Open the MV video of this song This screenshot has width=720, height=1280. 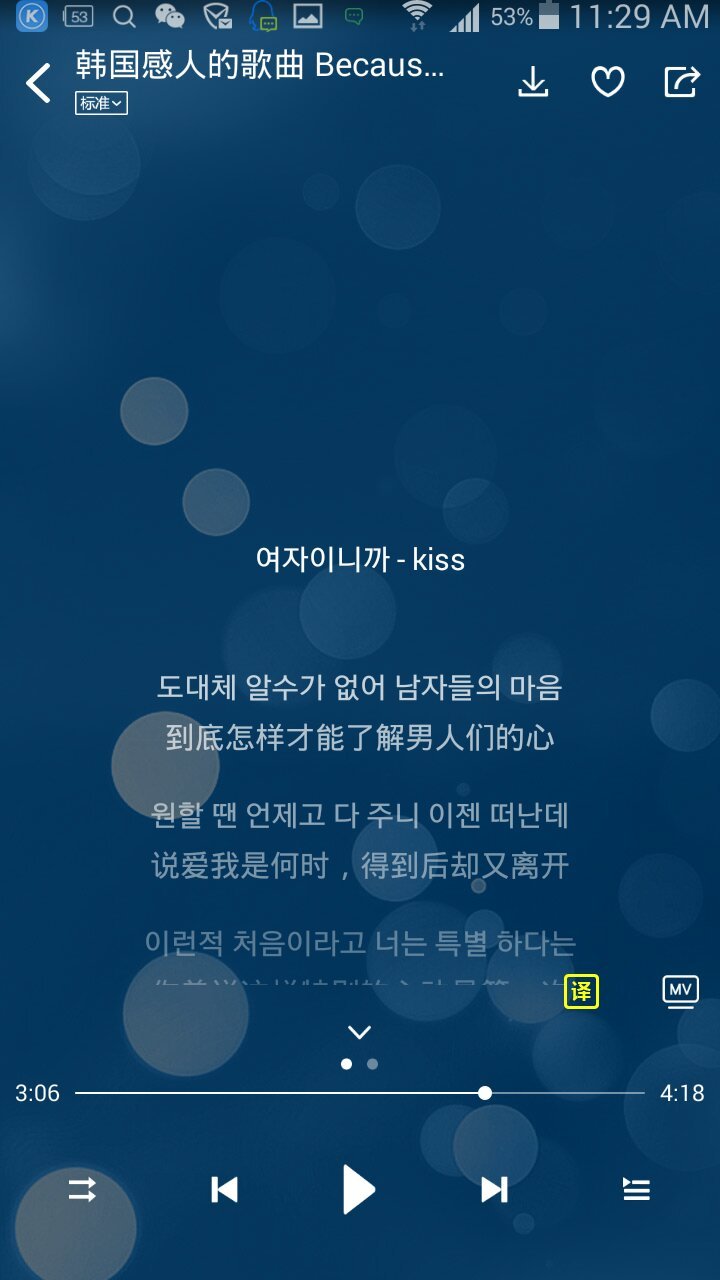coord(680,991)
